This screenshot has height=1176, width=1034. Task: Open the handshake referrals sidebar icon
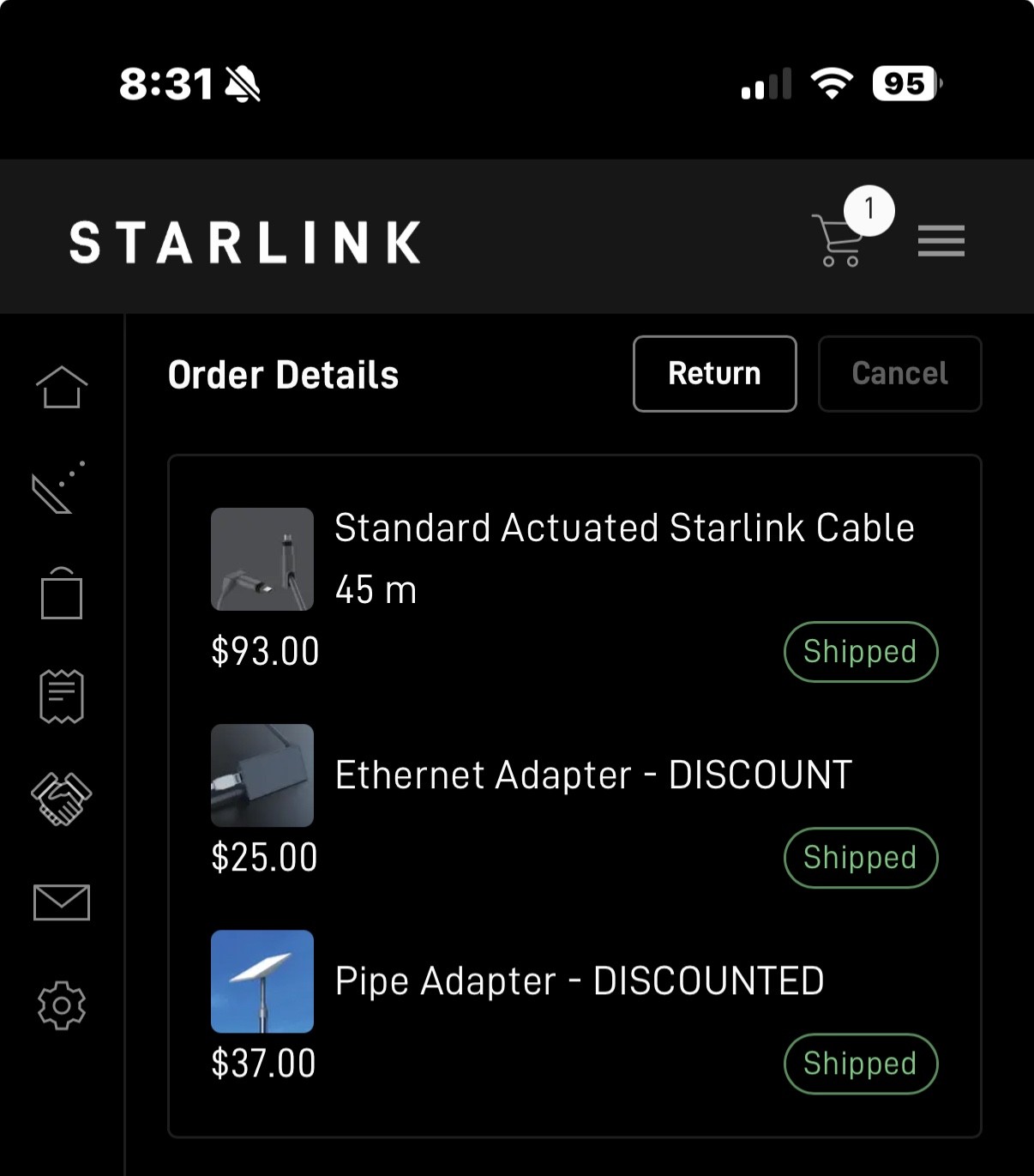pos(62,799)
